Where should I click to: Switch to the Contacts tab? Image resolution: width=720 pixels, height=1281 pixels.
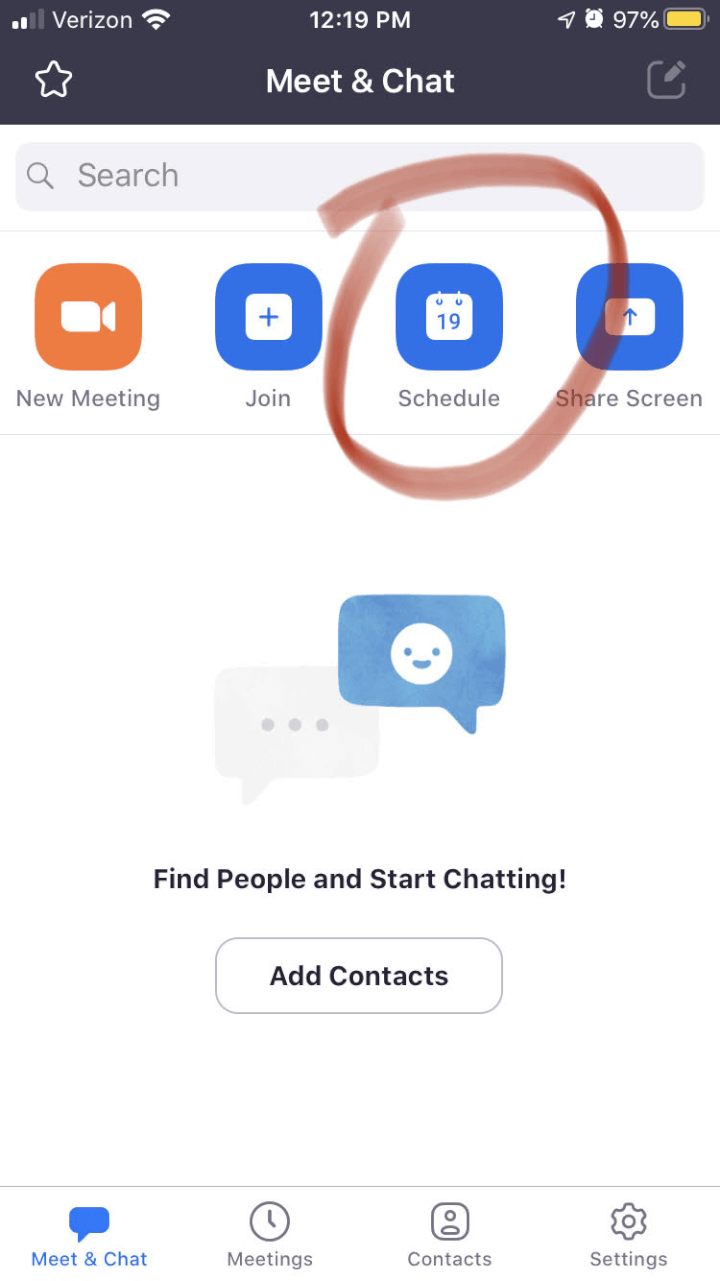(449, 1235)
